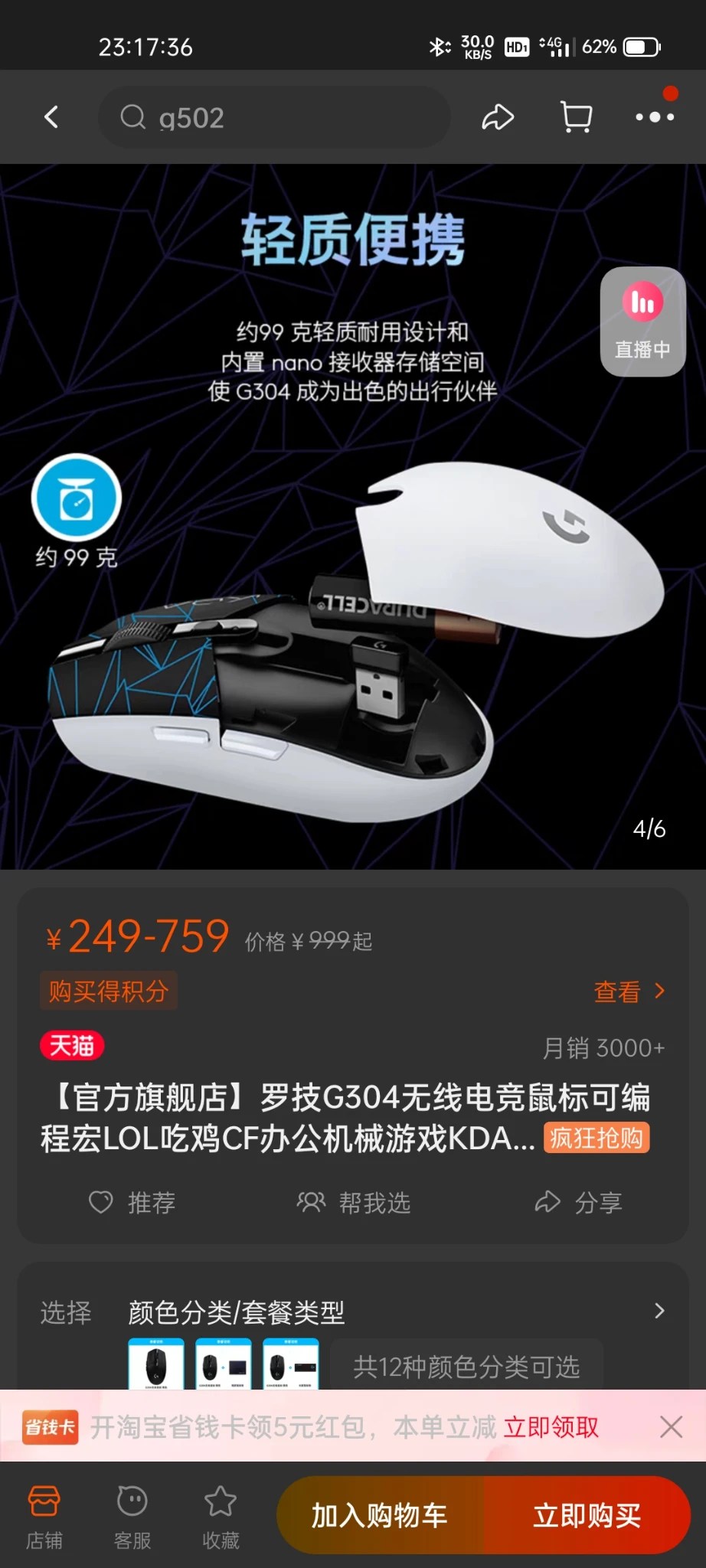Dismiss the 省钱卡 red packet banner
The width and height of the screenshot is (706, 1568).
click(x=671, y=1427)
